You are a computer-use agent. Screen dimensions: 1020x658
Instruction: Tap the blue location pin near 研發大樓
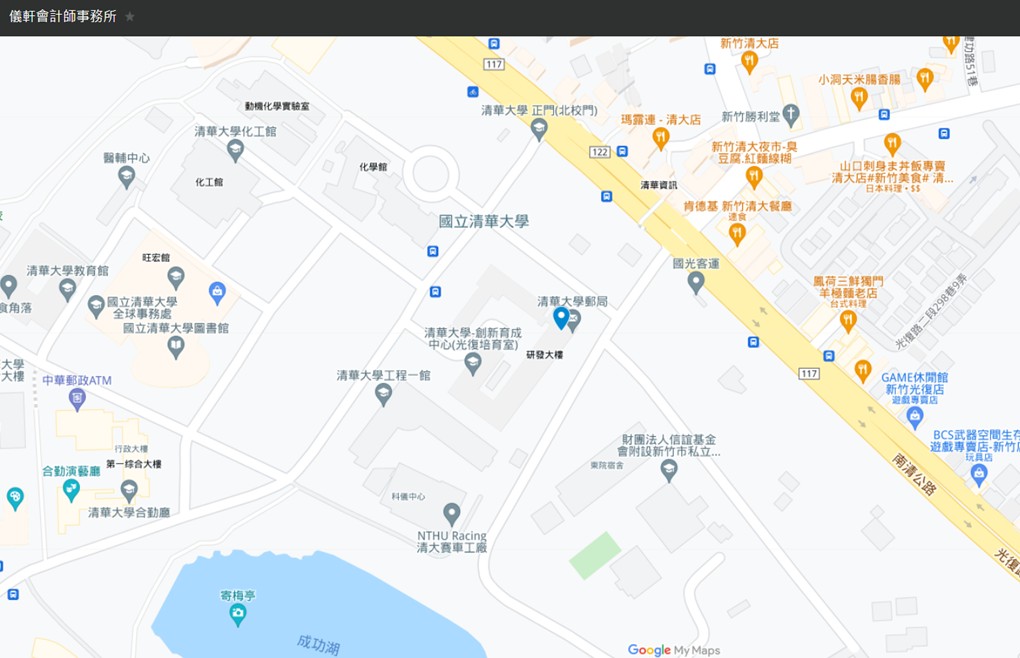561,317
